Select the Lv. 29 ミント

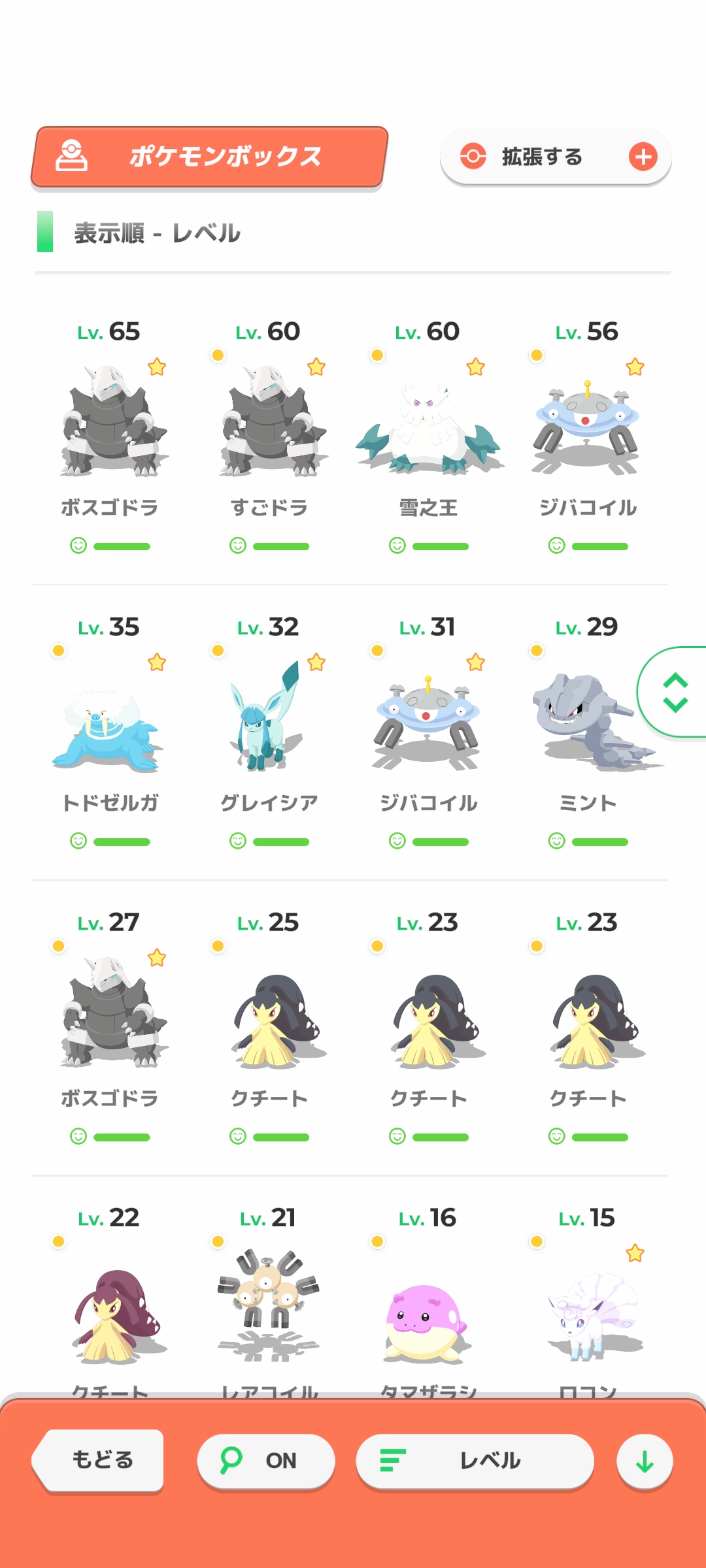[587, 719]
